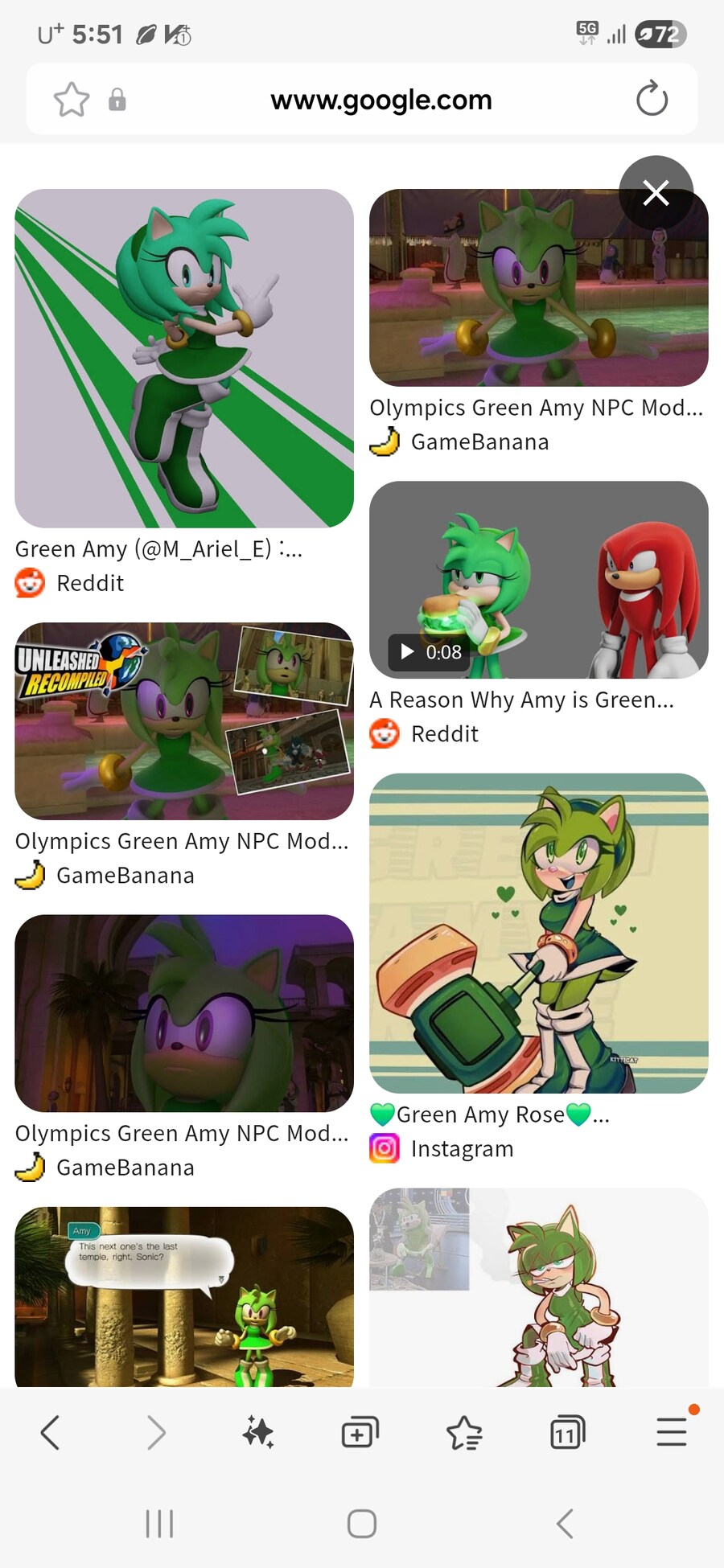Tap the www.google.com address bar
This screenshot has width=724, height=1568.
381,100
